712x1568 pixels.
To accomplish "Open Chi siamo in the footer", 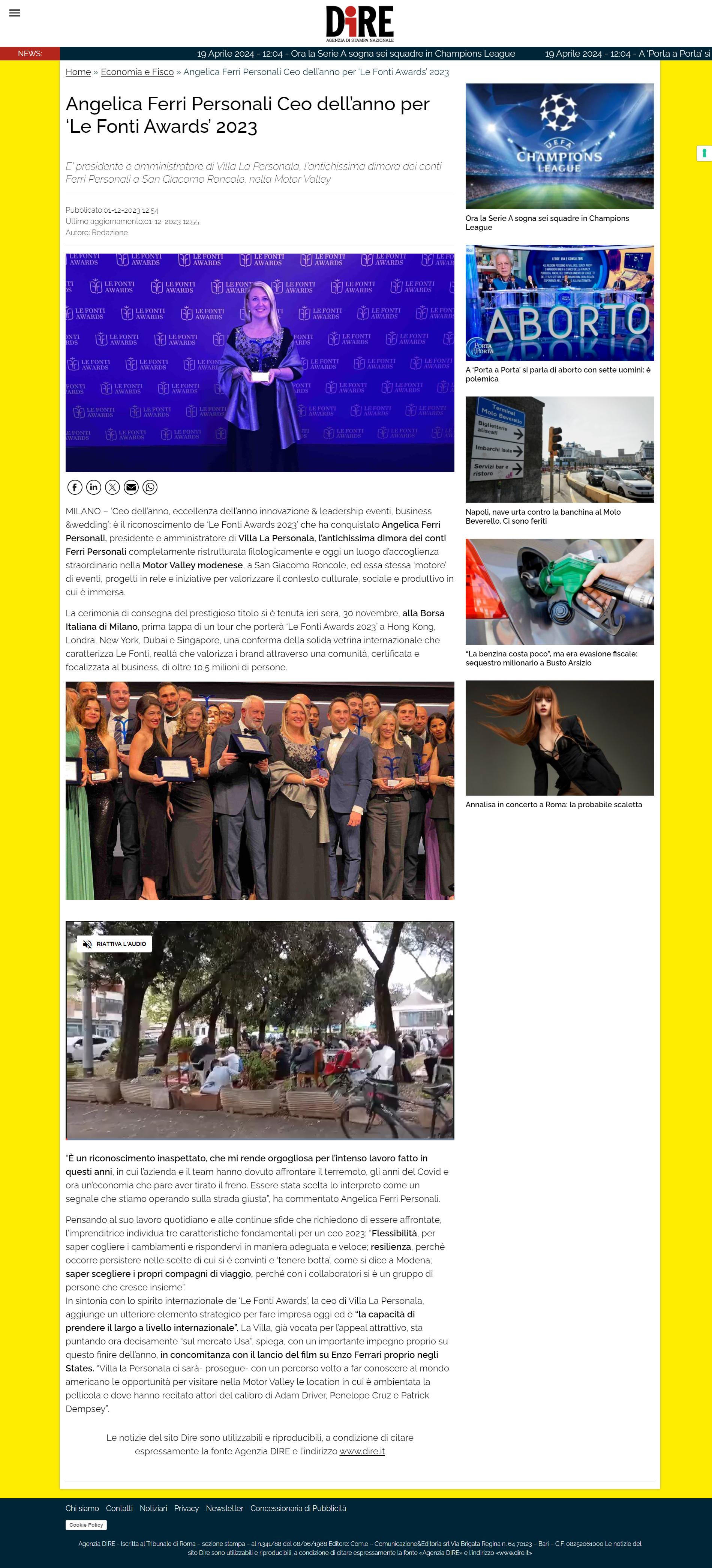I will (x=82, y=1508).
